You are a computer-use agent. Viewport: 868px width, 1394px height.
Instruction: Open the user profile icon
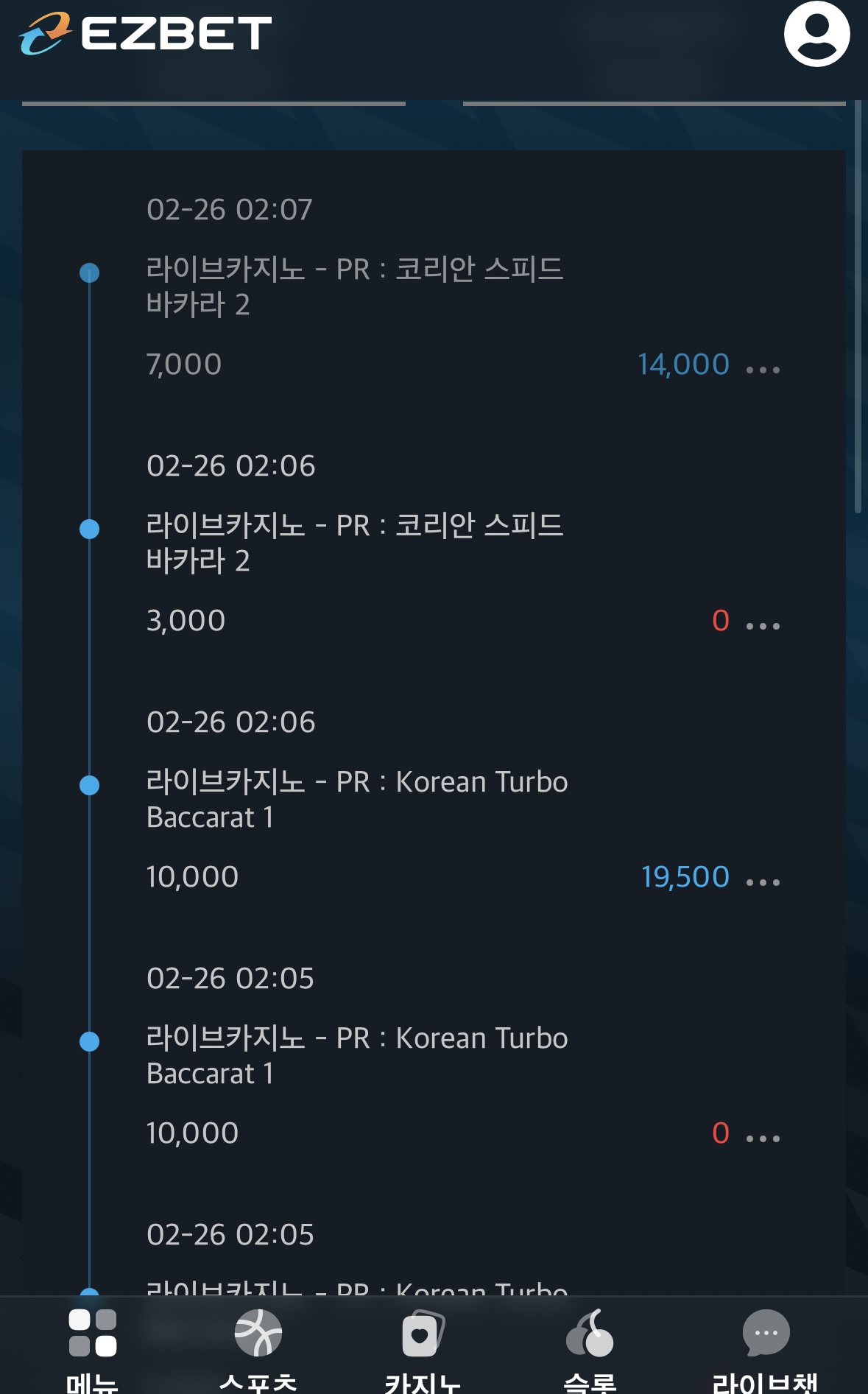[816, 34]
